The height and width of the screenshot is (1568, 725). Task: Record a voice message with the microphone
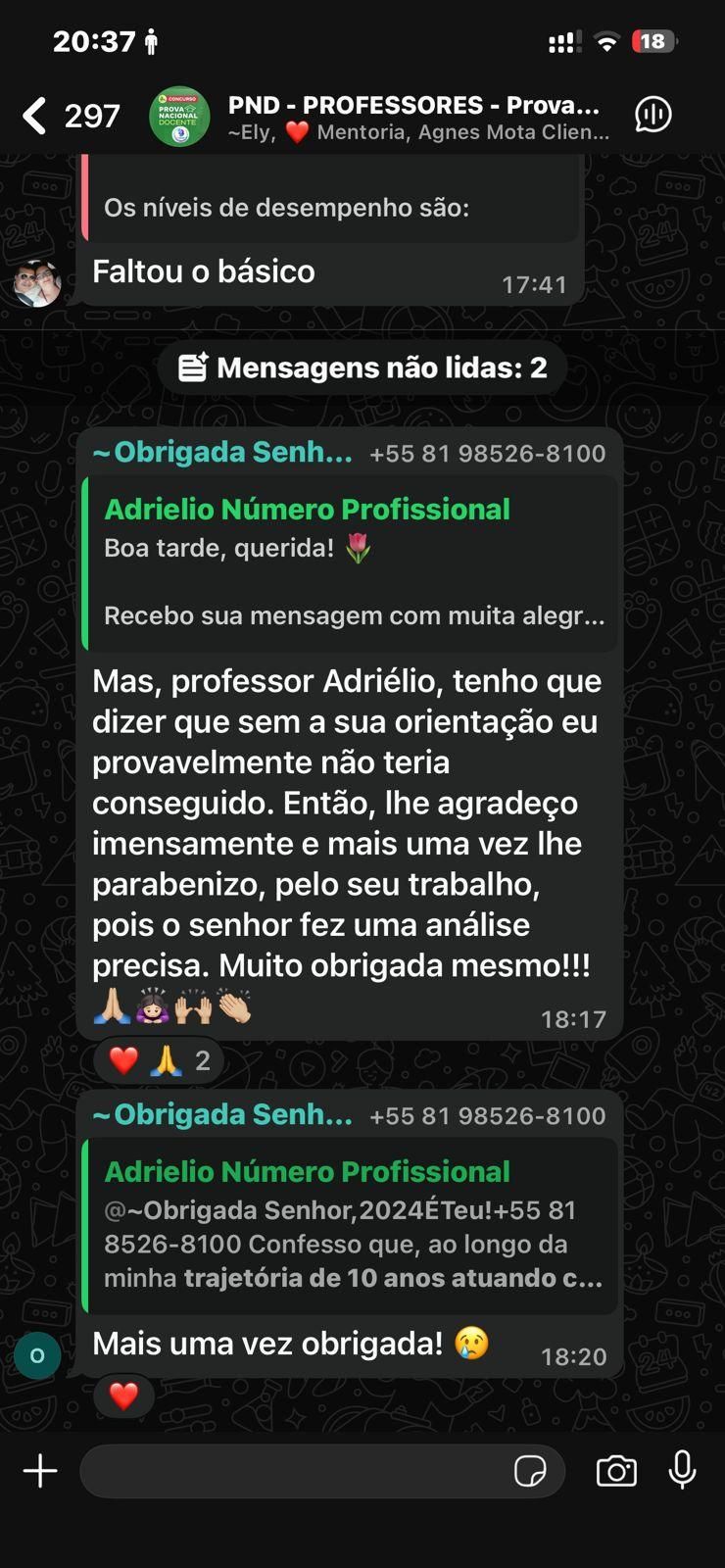(682, 1470)
